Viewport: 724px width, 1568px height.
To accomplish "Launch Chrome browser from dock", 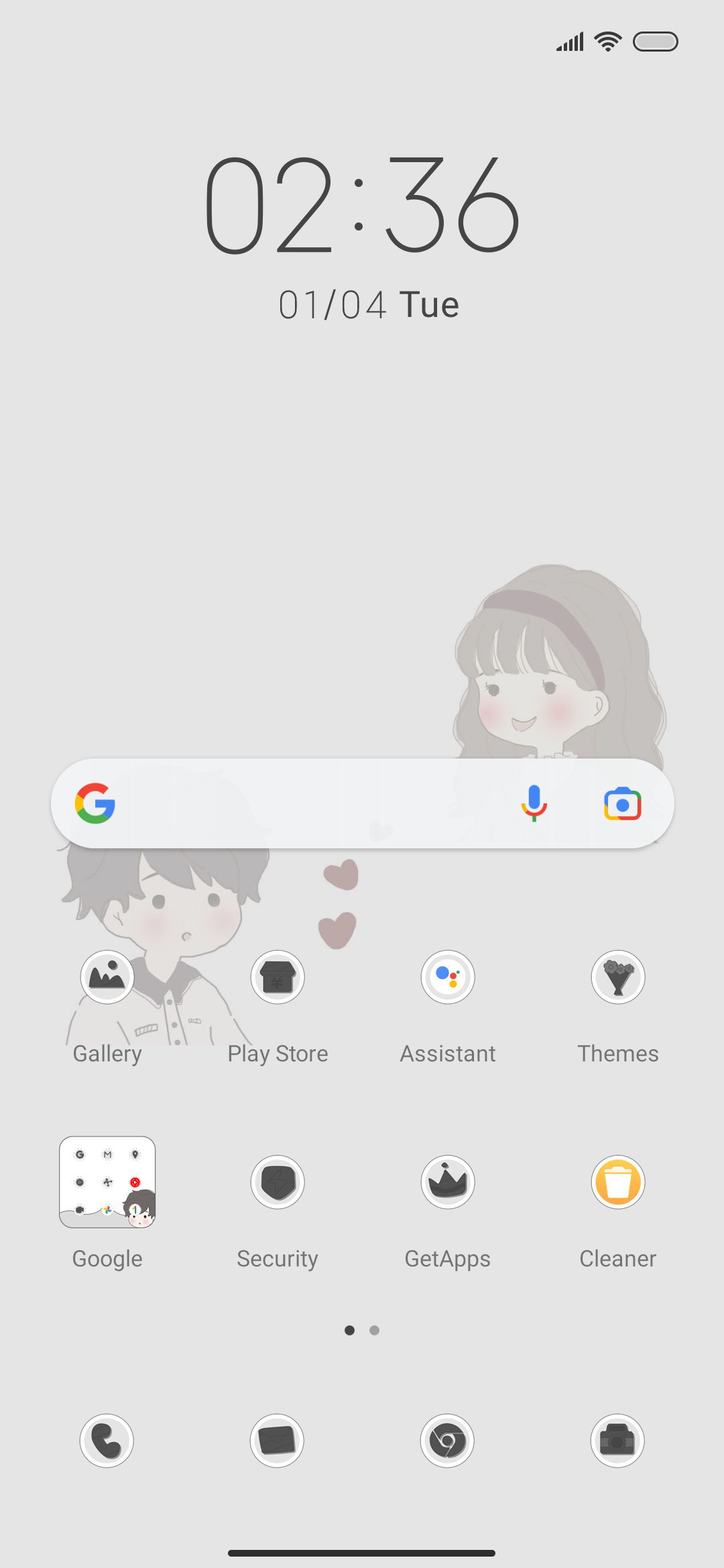I will click(447, 1441).
